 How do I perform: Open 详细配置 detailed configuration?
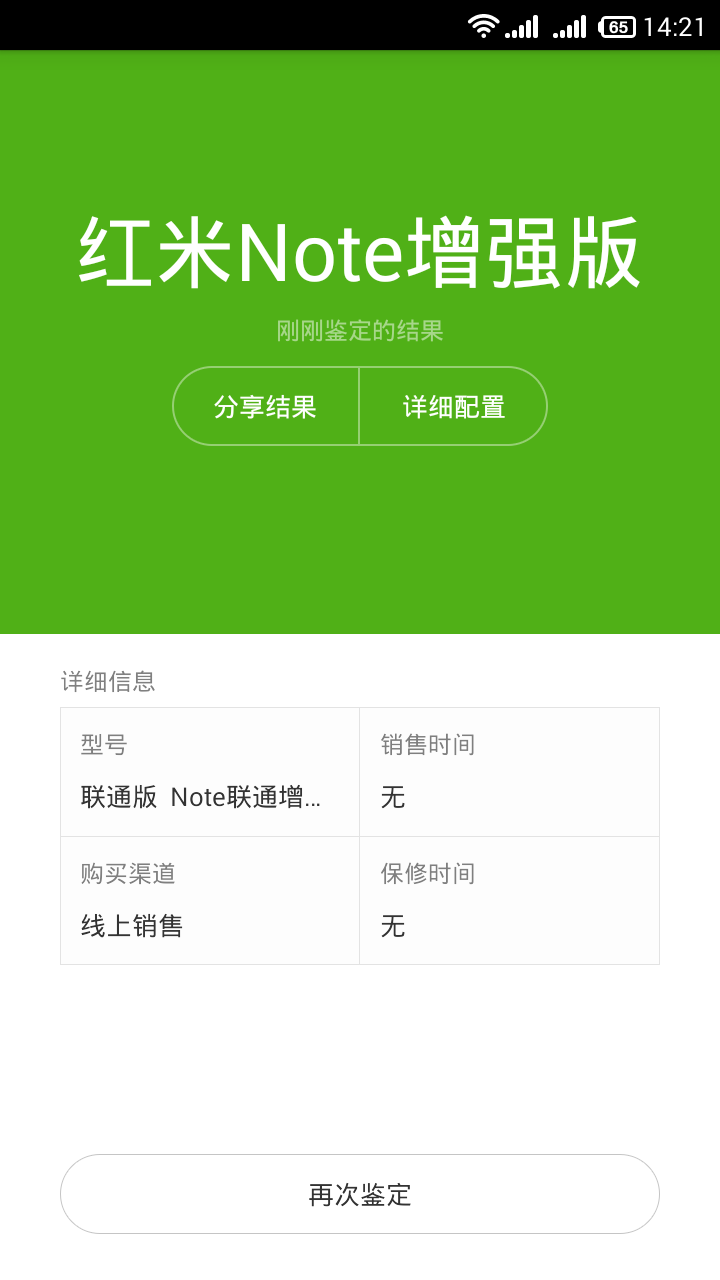pyautogui.click(x=454, y=407)
